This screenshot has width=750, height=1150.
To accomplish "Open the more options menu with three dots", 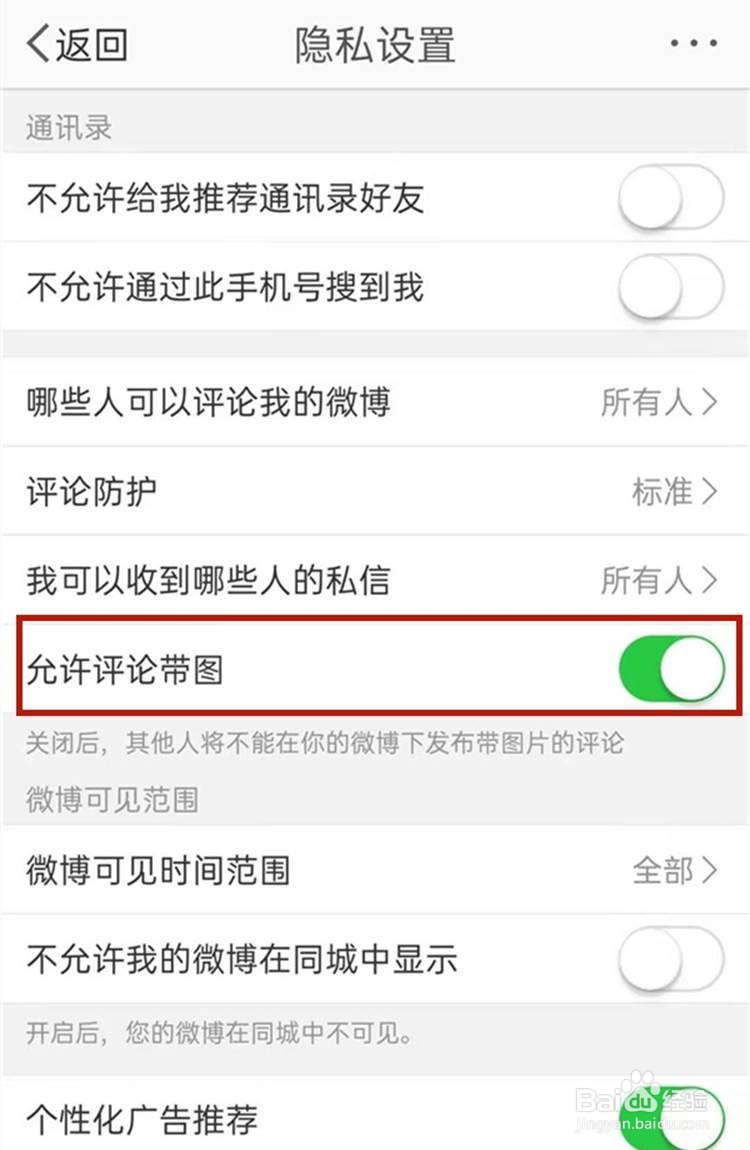I will click(692, 42).
